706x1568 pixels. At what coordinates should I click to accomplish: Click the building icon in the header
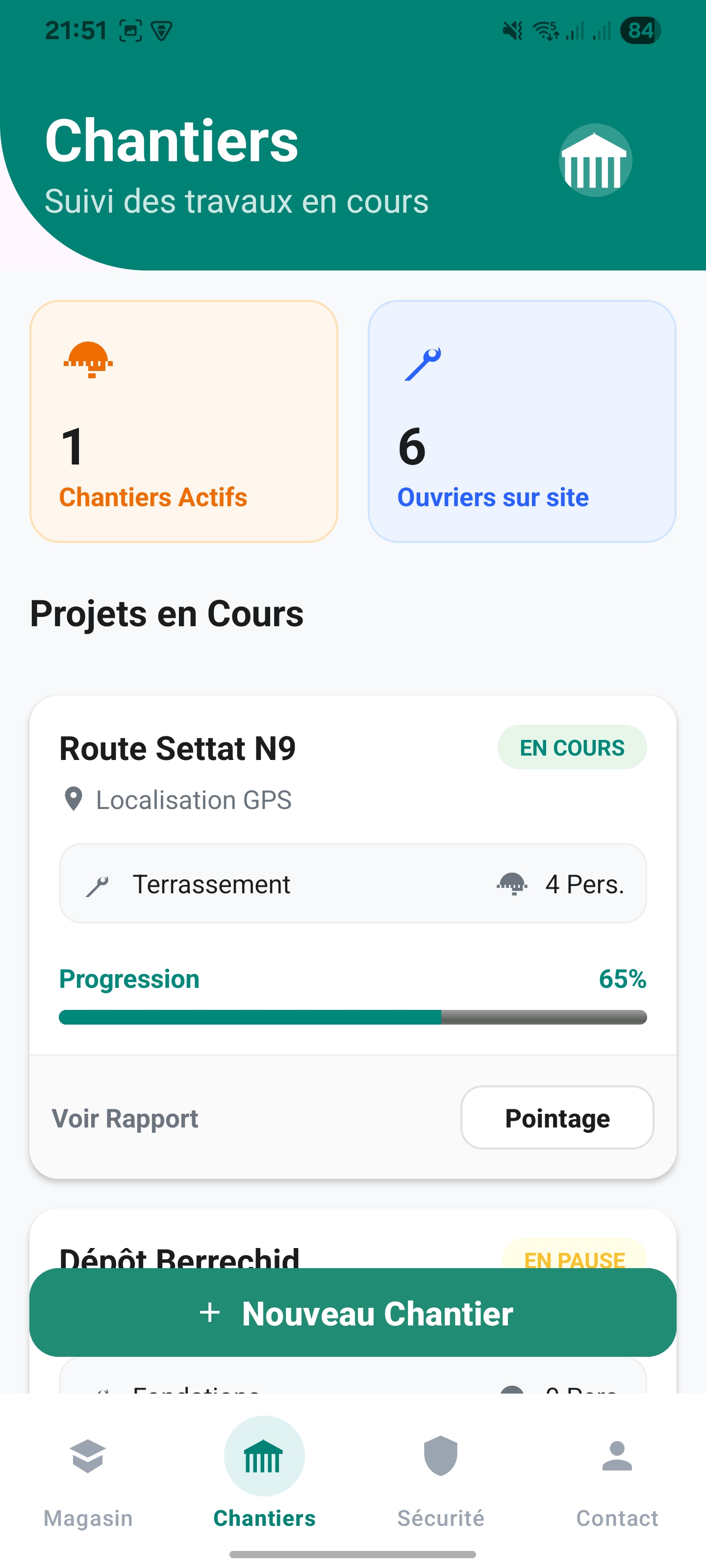coord(595,159)
